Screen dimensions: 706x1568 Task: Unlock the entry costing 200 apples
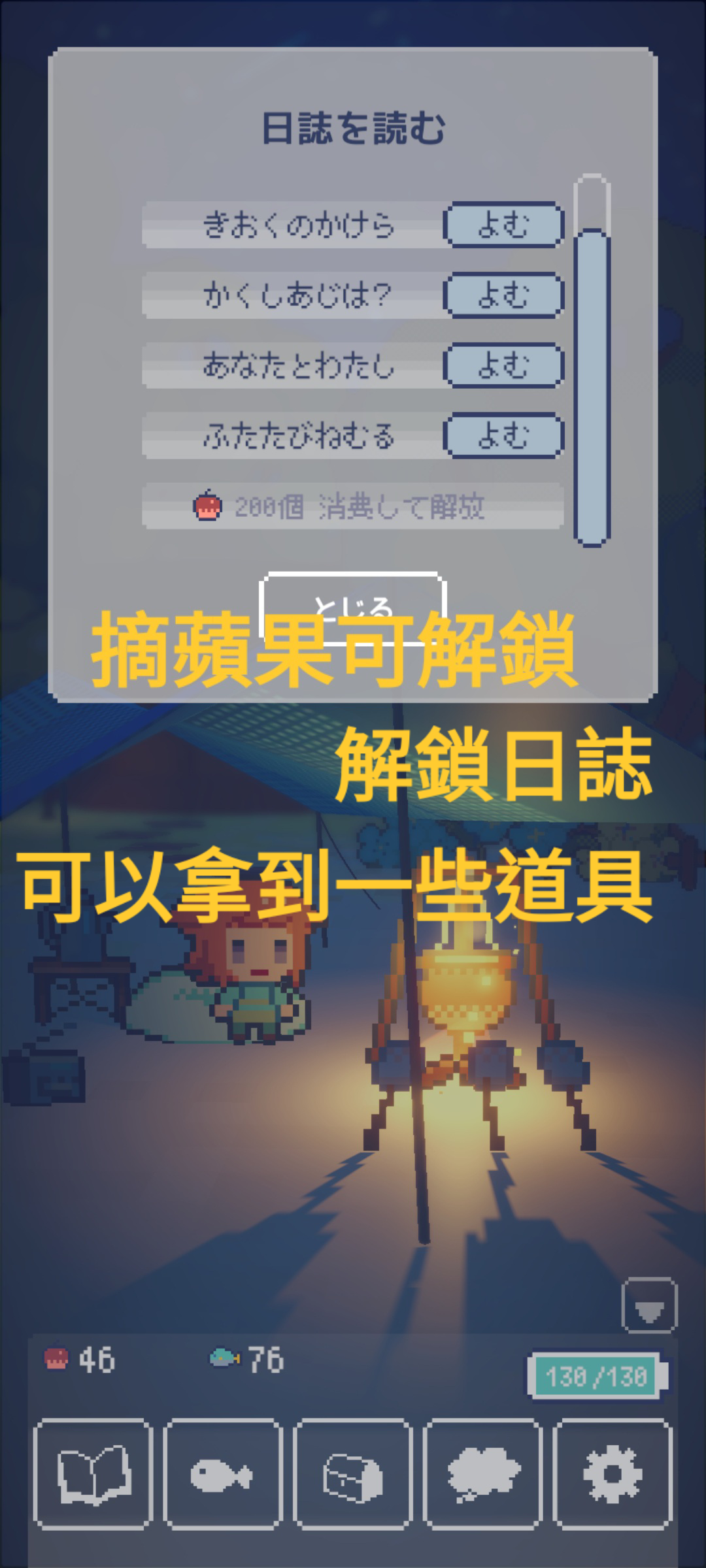tap(352, 506)
